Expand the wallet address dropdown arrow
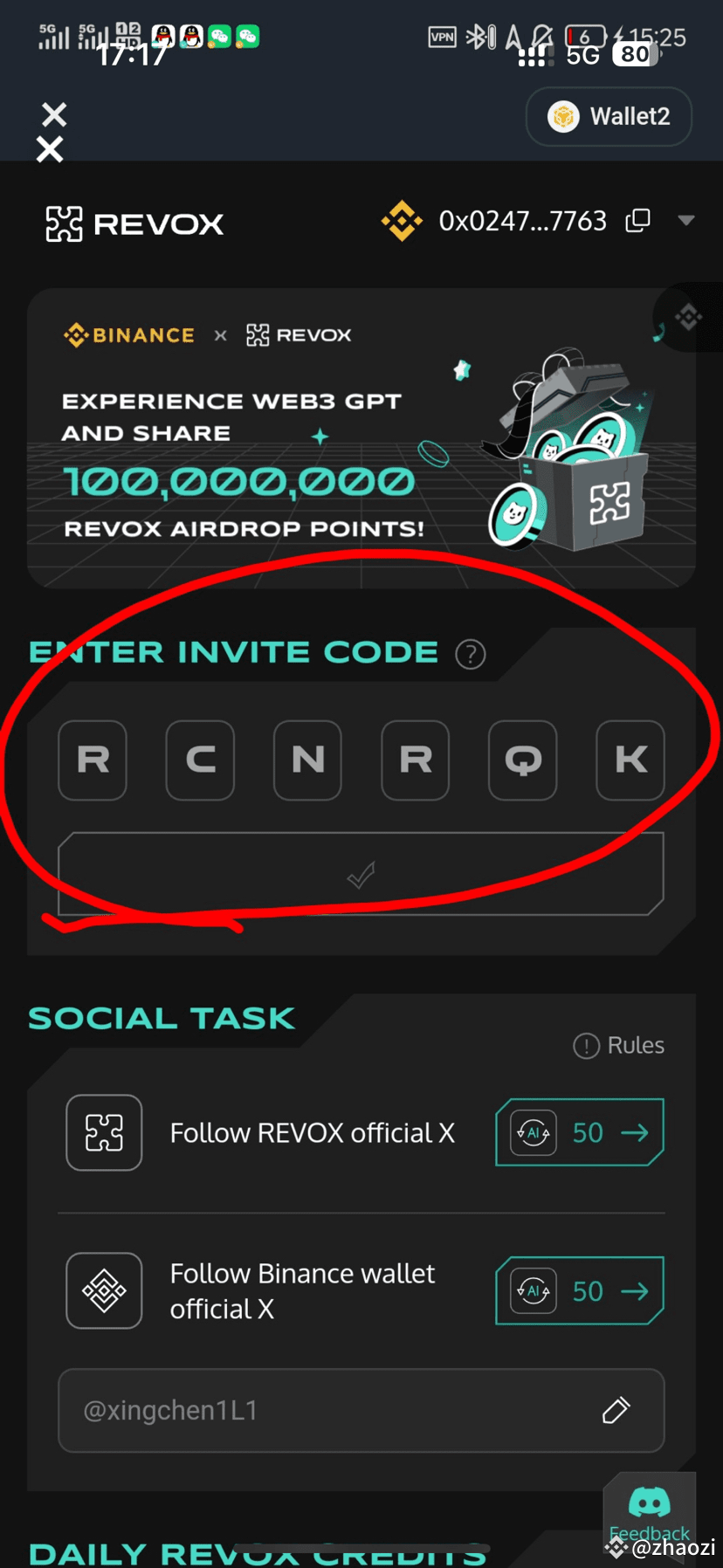The image size is (723, 1568). [686, 221]
